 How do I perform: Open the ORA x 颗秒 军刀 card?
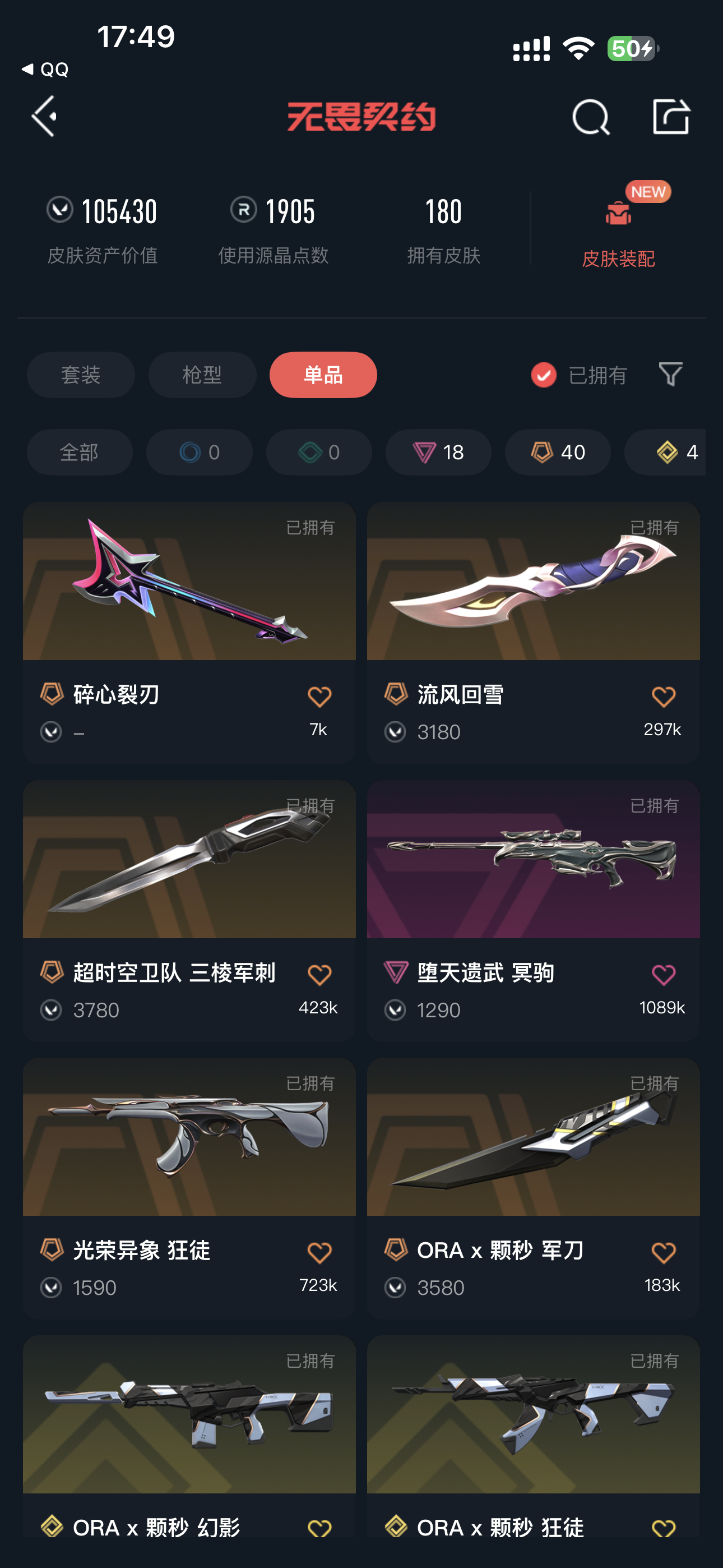coord(533,1188)
